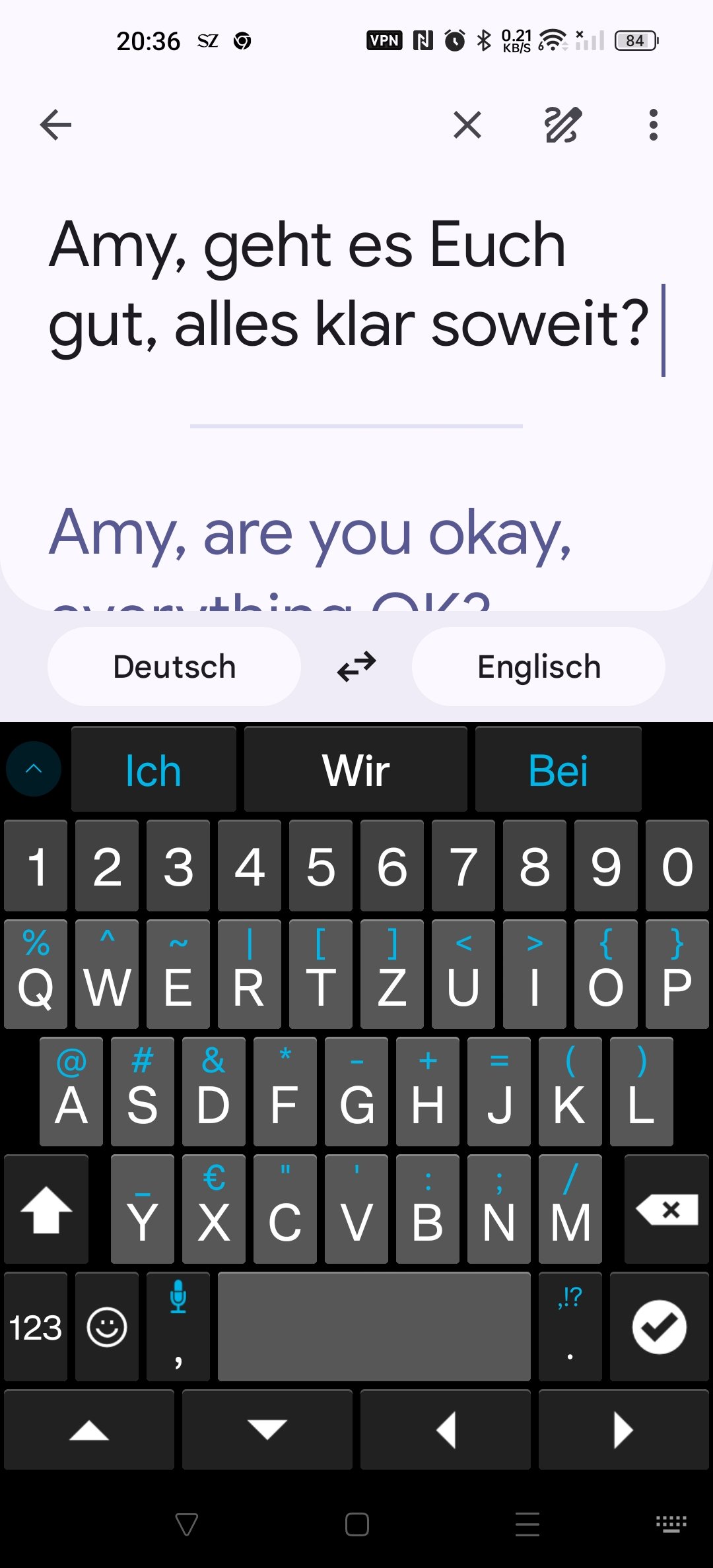Pick the suggestion "Ich"

point(153,770)
